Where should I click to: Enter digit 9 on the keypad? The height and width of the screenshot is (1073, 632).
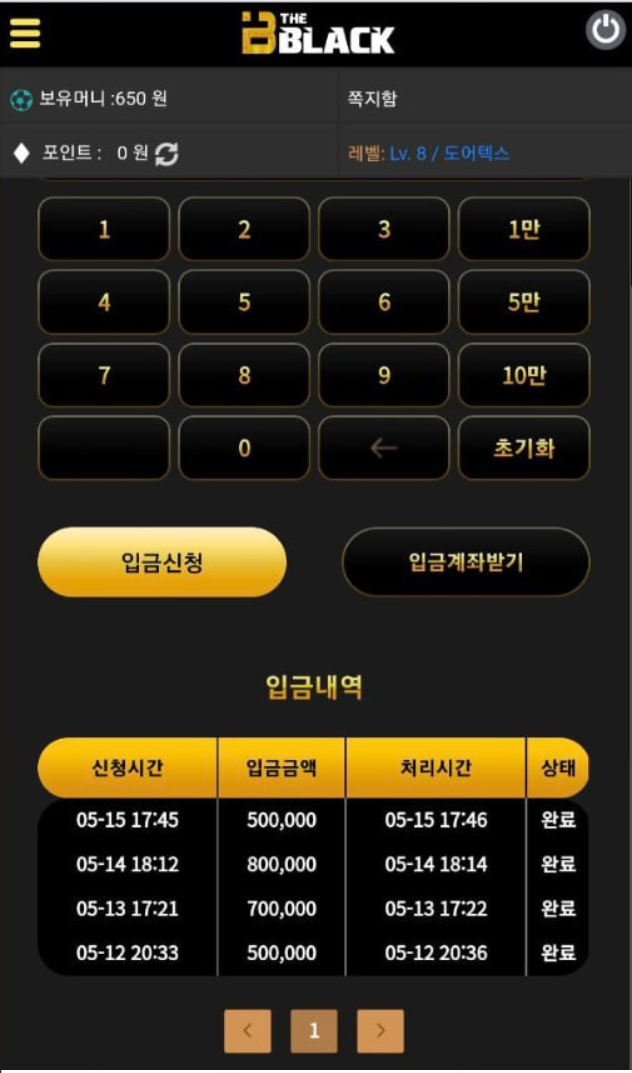384,375
